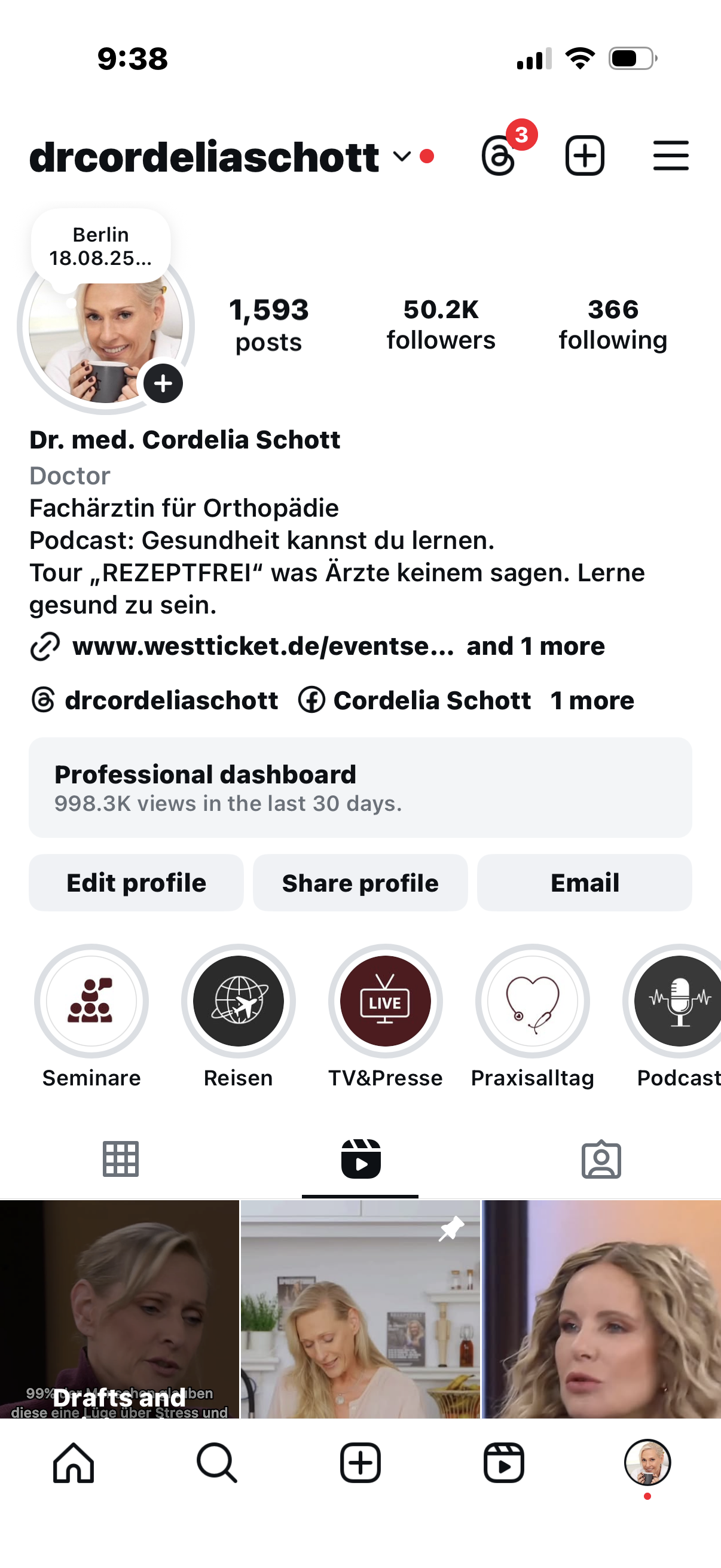Tap Edit profile
721x1568 pixels.
pyautogui.click(x=136, y=883)
